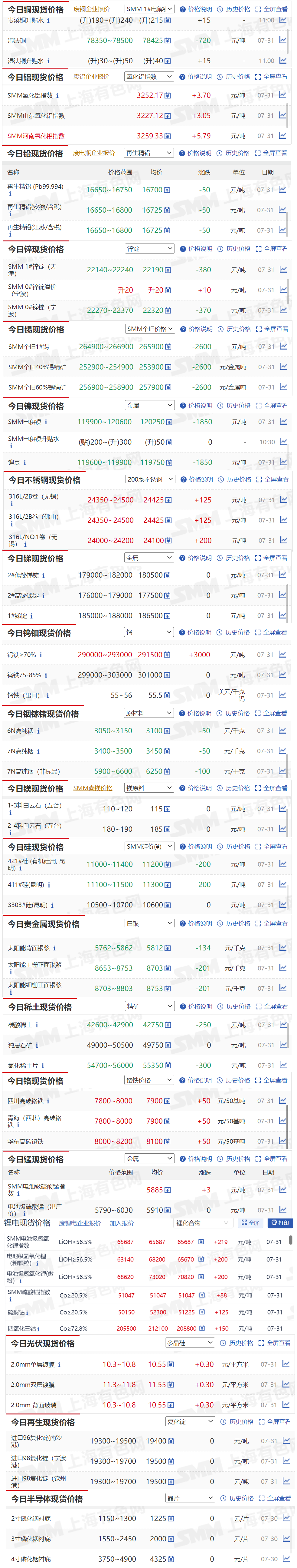Open the 废铜企业报价 link
This screenshot has height=1568, width=297.
pos(91,9)
